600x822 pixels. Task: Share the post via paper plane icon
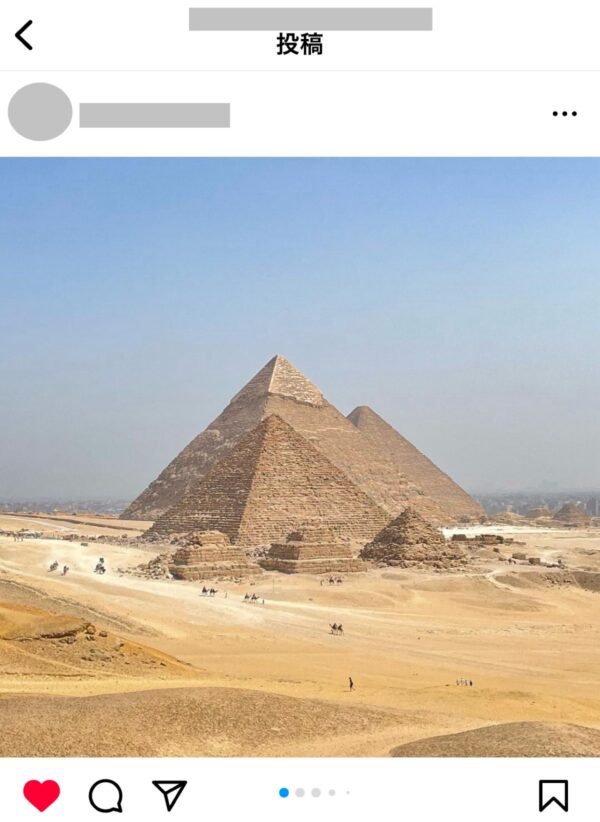[x=169, y=795]
